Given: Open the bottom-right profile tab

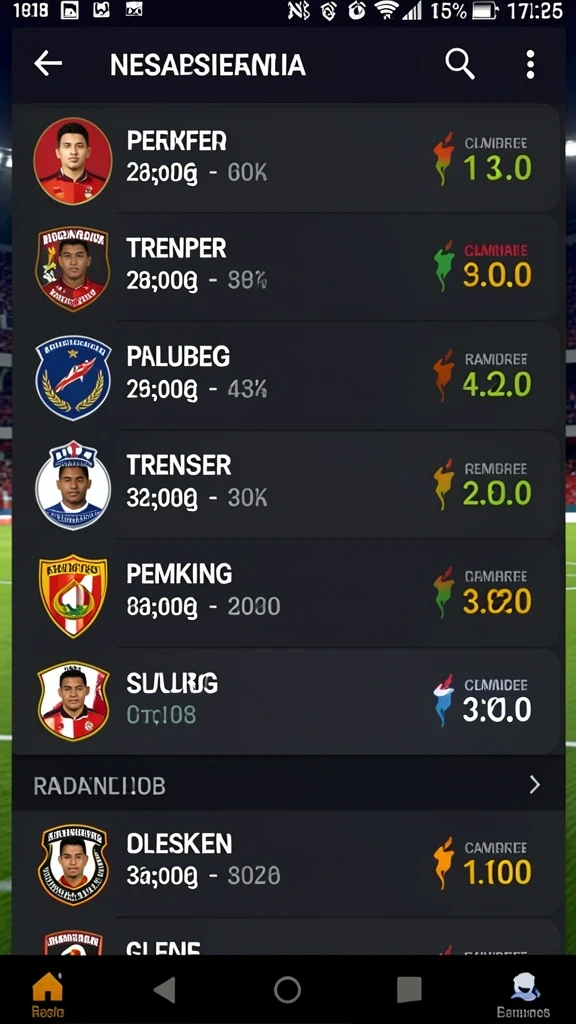Looking at the screenshot, I should [523, 994].
